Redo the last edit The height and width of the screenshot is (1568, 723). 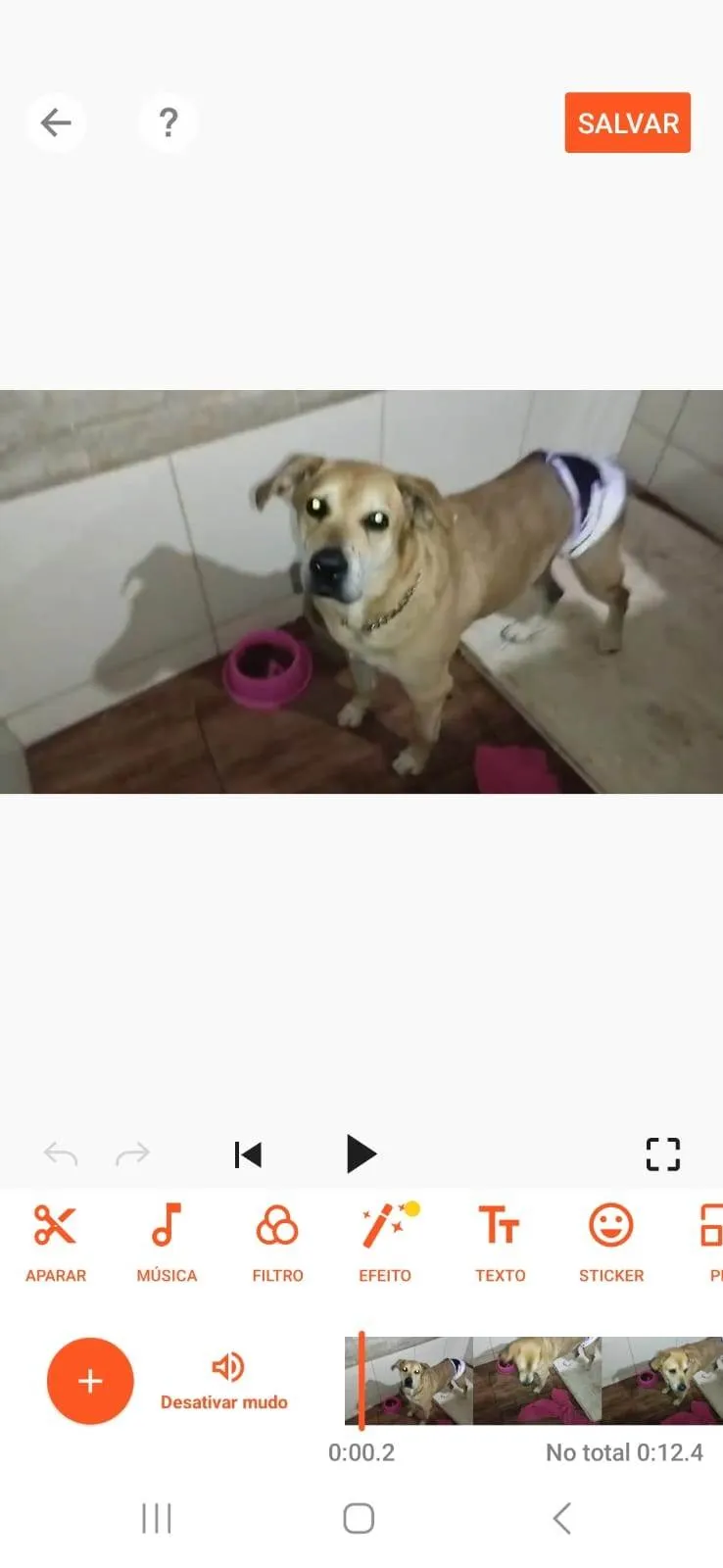(132, 1154)
